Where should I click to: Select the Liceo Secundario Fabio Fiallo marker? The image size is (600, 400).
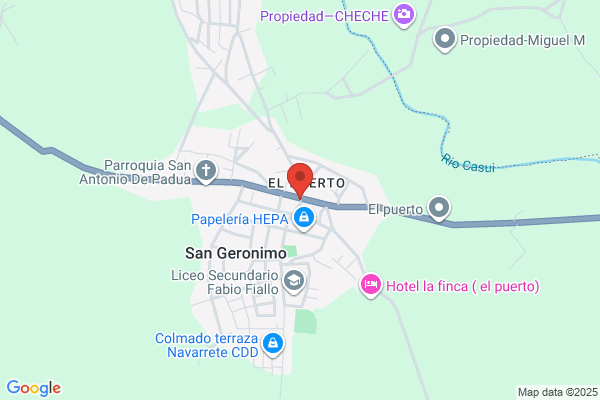[294, 281]
